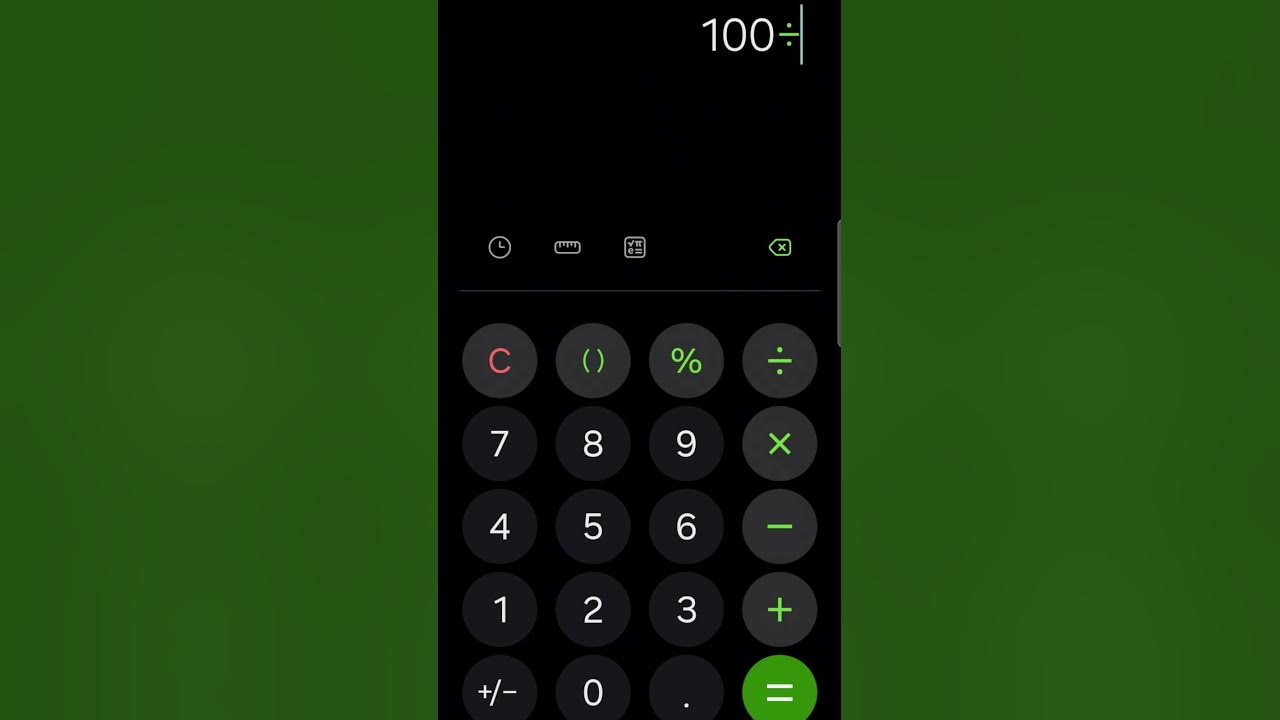Enter the digit 9
Viewport: 1280px width, 720px height.
686,443
